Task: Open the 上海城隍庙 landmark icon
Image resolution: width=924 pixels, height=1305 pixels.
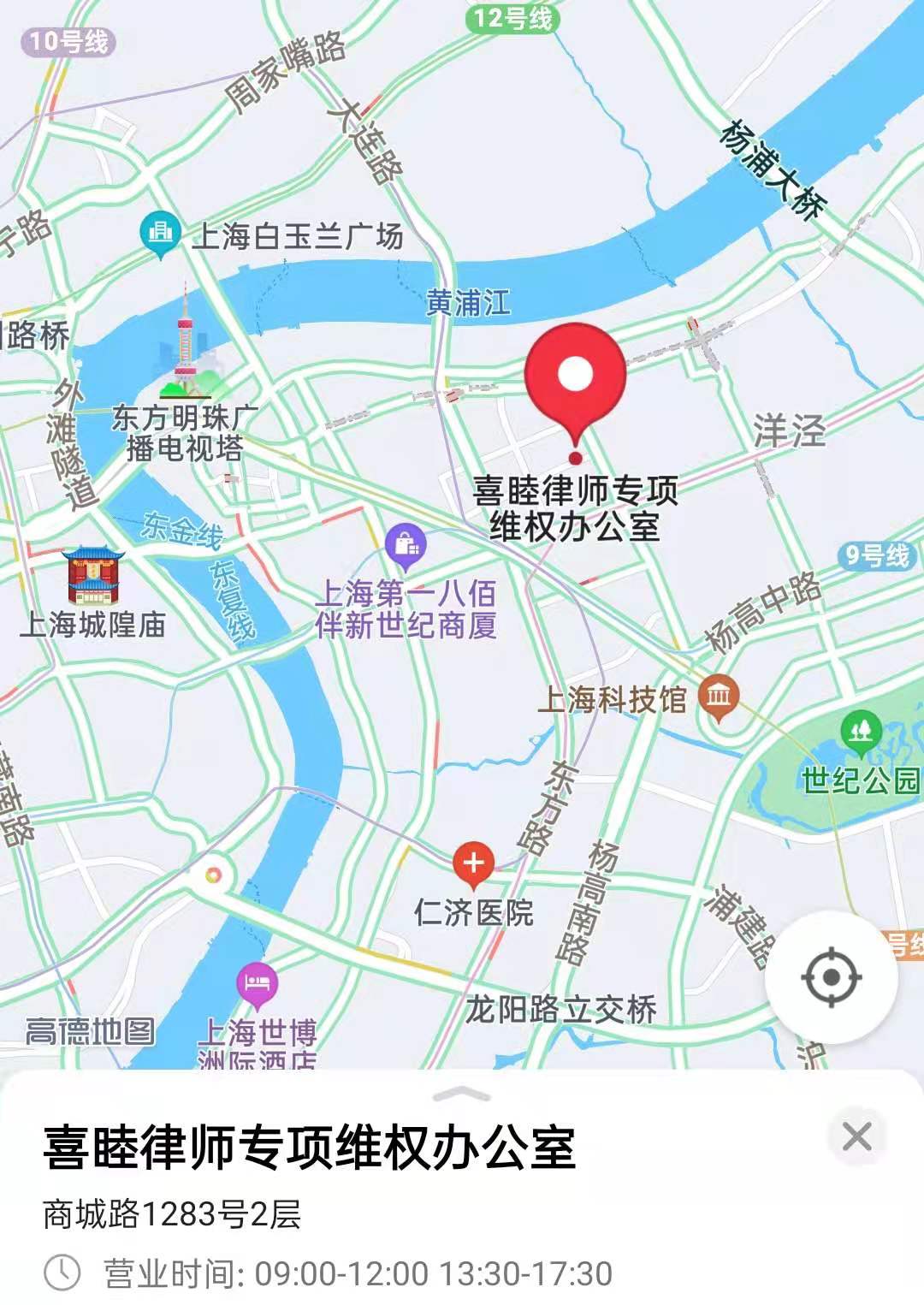Action: [93, 576]
